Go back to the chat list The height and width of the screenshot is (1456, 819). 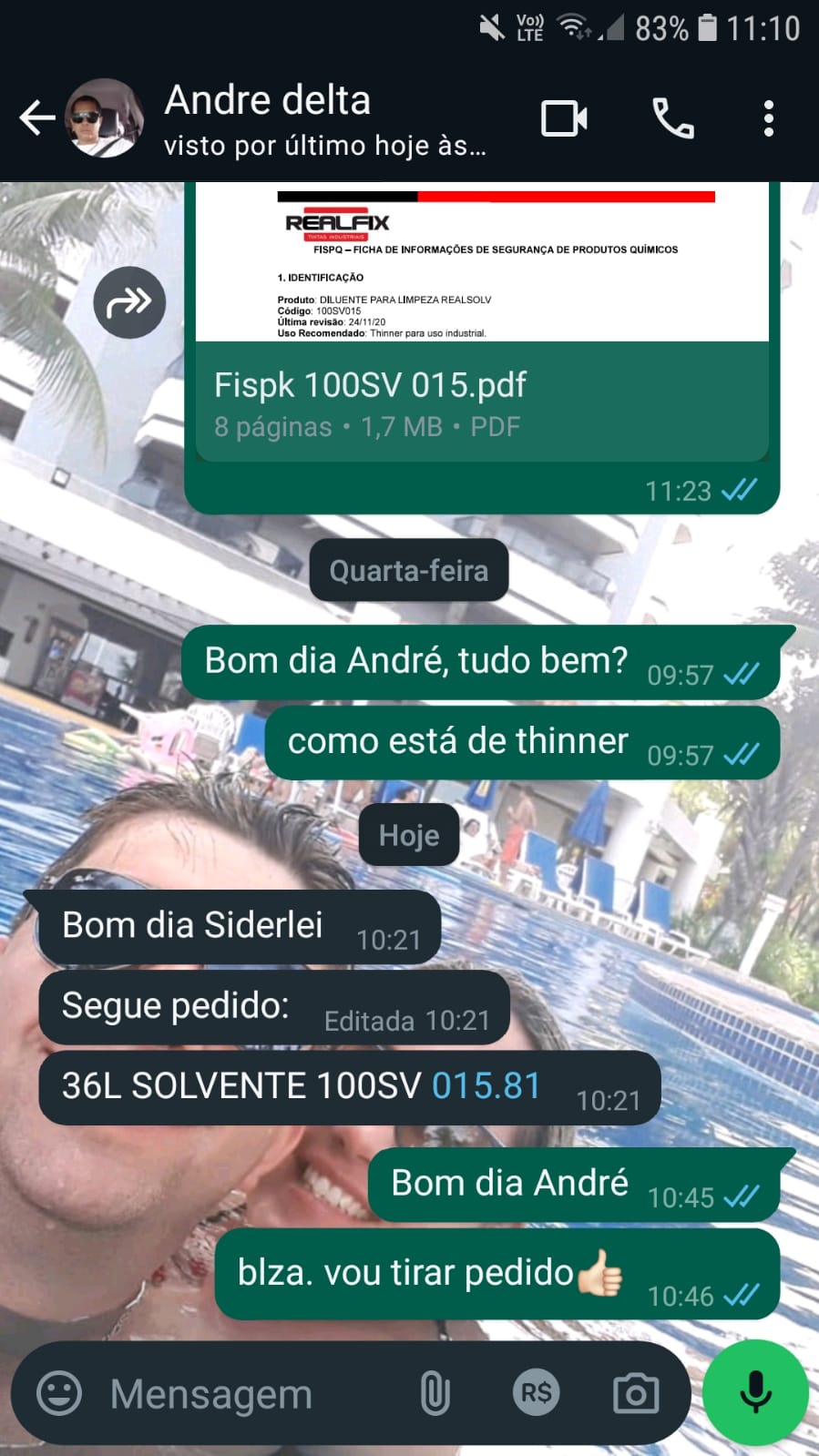pyautogui.click(x=37, y=118)
